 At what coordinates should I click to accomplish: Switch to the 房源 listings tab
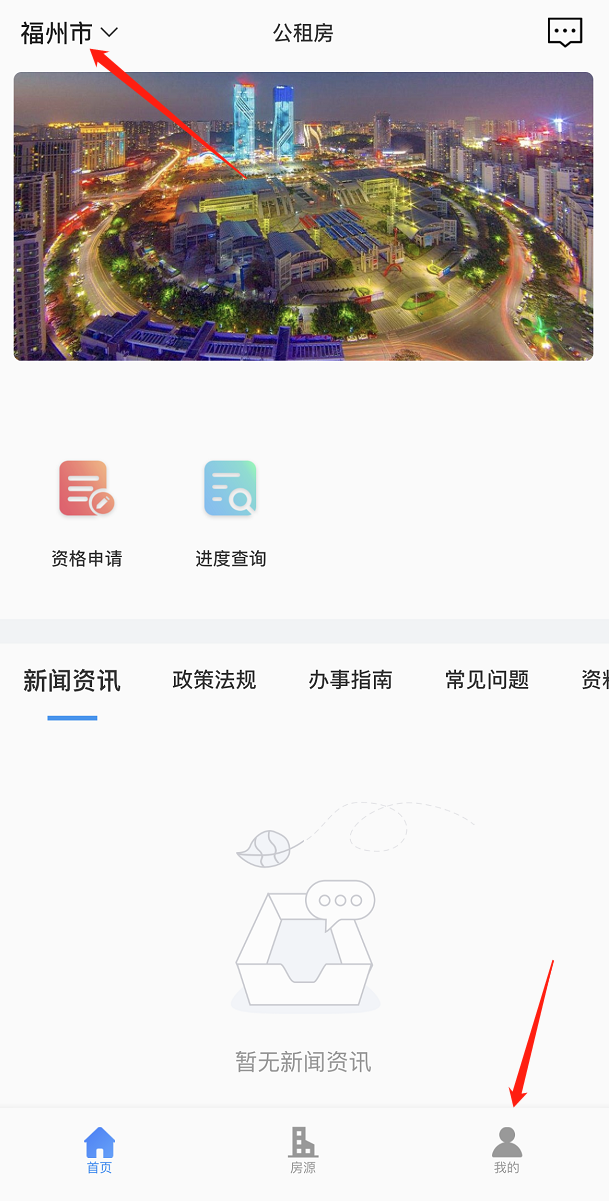click(x=303, y=1150)
